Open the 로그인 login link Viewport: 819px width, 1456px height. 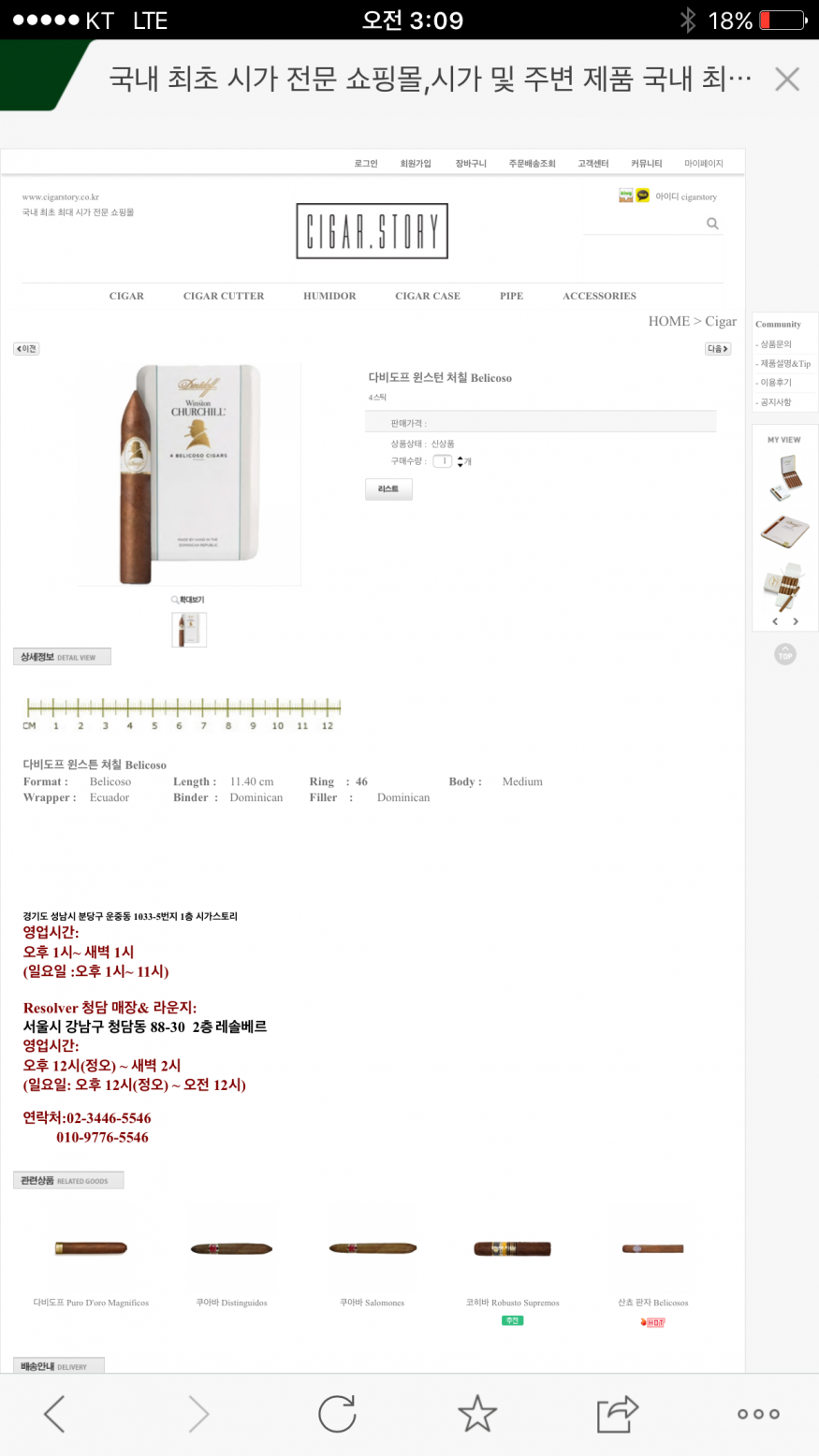click(x=366, y=164)
